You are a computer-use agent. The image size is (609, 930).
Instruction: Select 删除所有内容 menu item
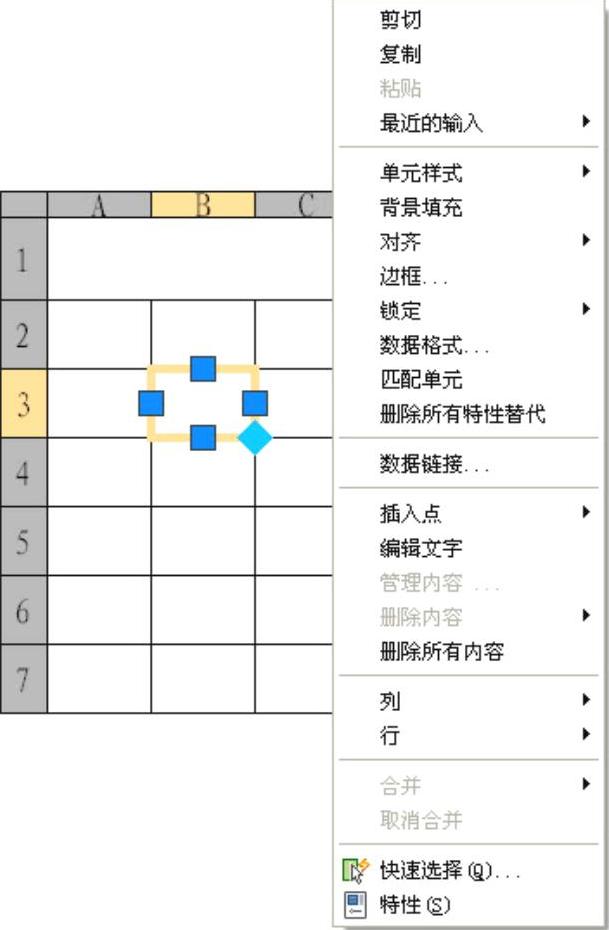click(441, 652)
